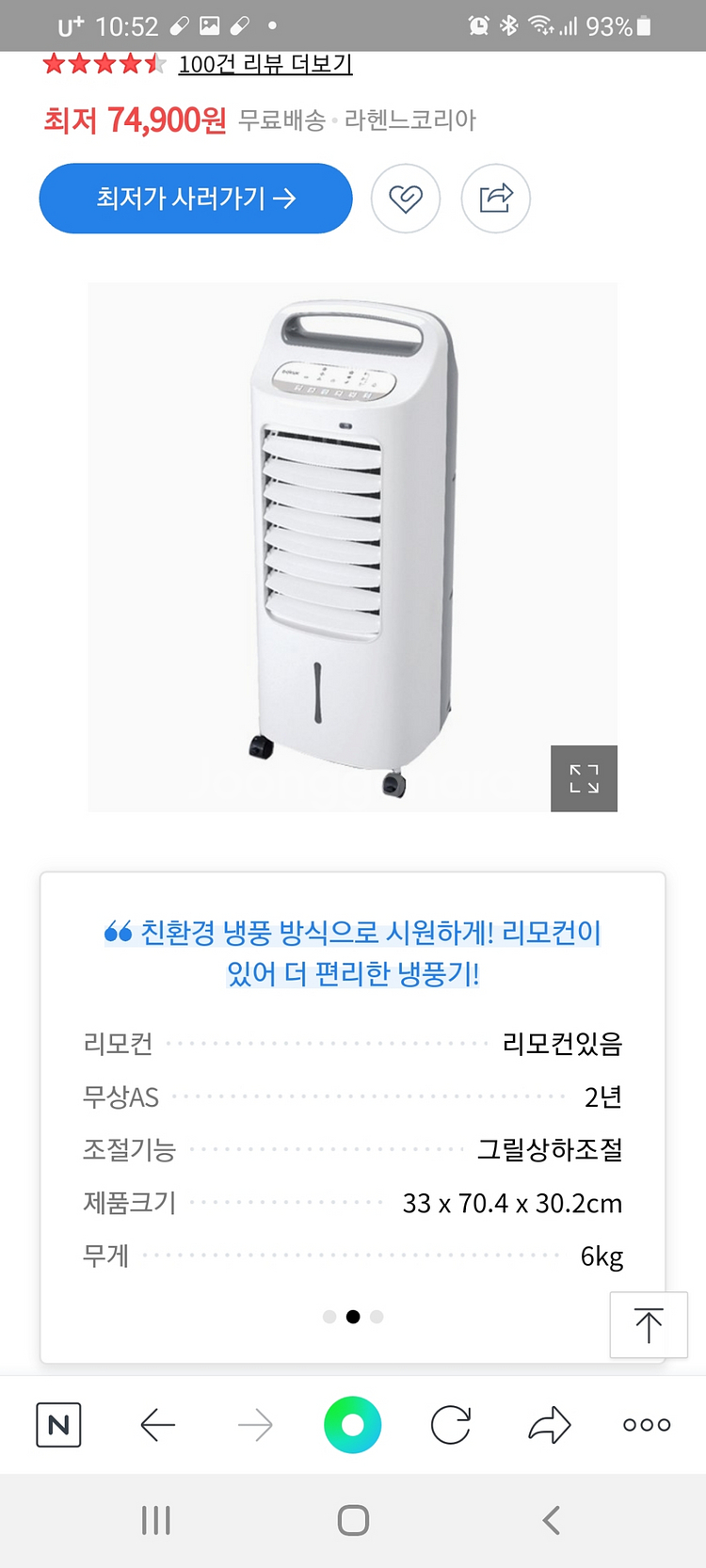Tap the 최저가 사러가기 button
This screenshot has width=706, height=1568.
click(x=196, y=199)
